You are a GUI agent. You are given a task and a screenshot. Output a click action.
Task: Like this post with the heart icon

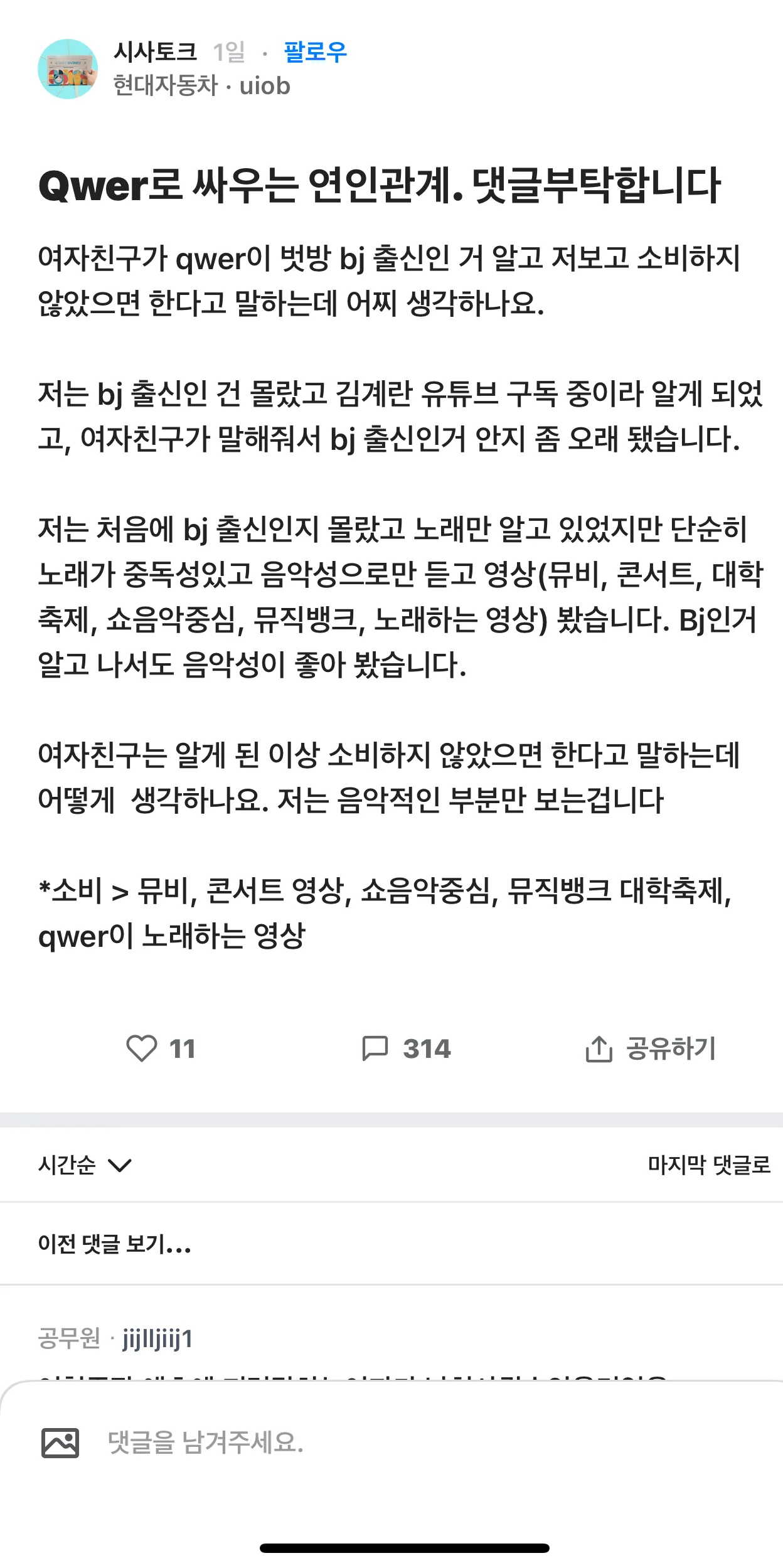pyautogui.click(x=142, y=1048)
